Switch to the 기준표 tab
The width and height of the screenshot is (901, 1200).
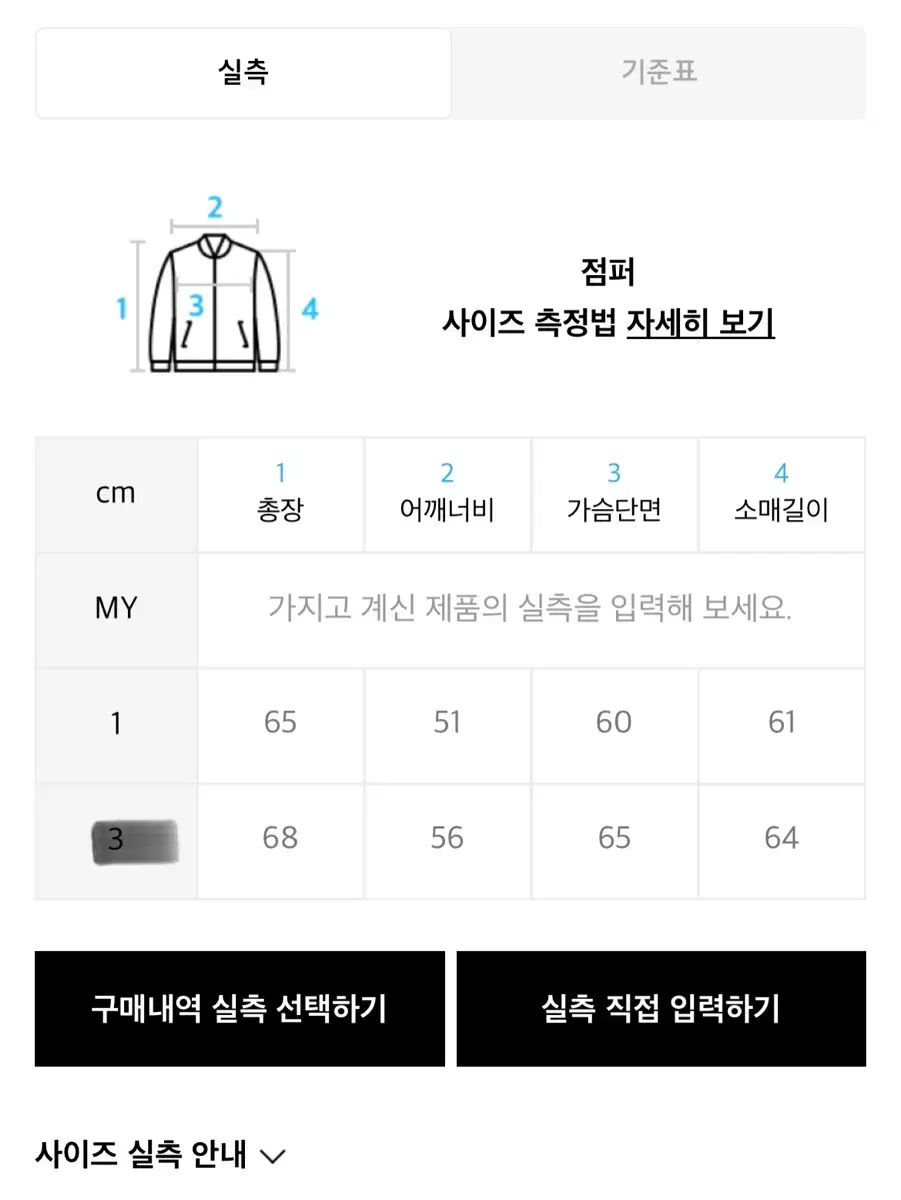[x=658, y=73]
